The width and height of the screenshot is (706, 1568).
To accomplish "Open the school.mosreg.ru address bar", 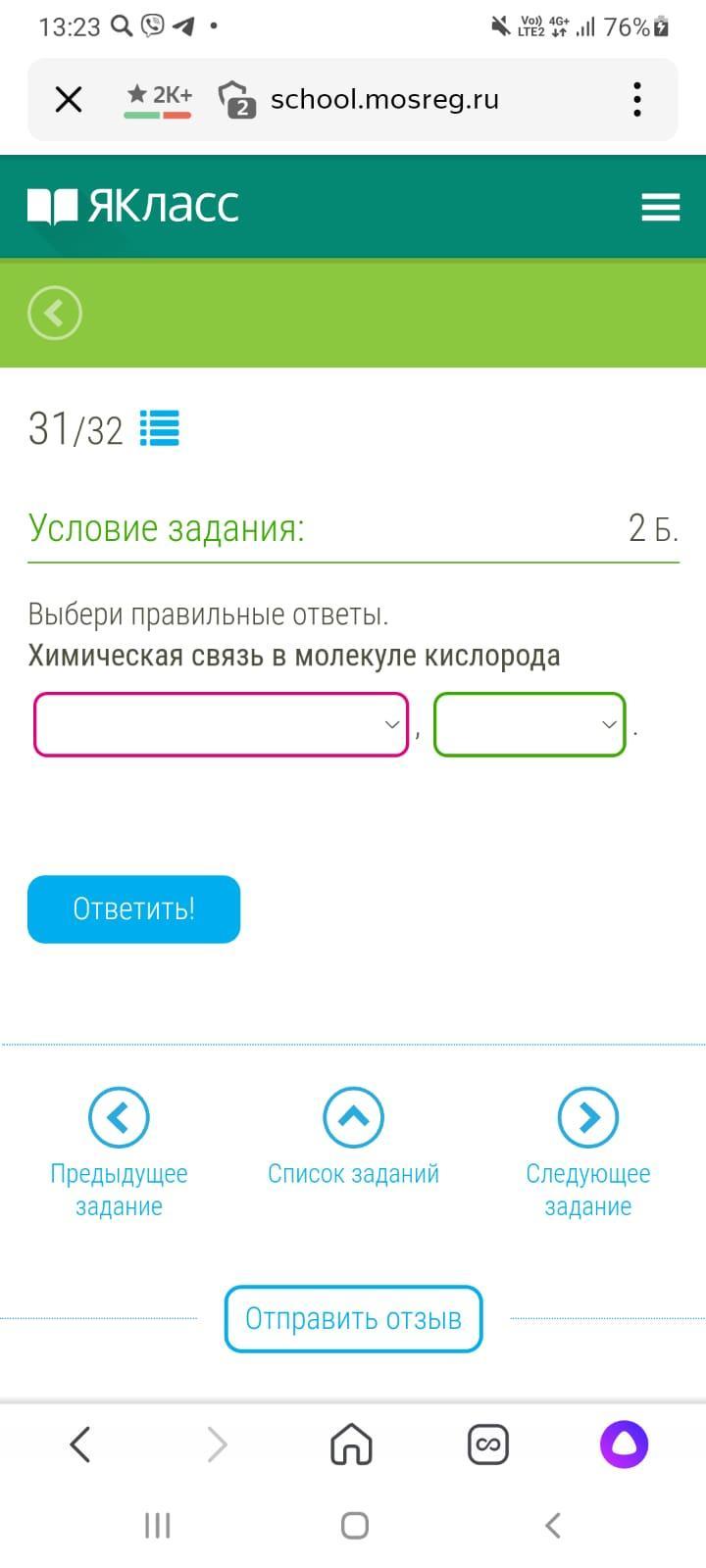I will click(x=384, y=99).
